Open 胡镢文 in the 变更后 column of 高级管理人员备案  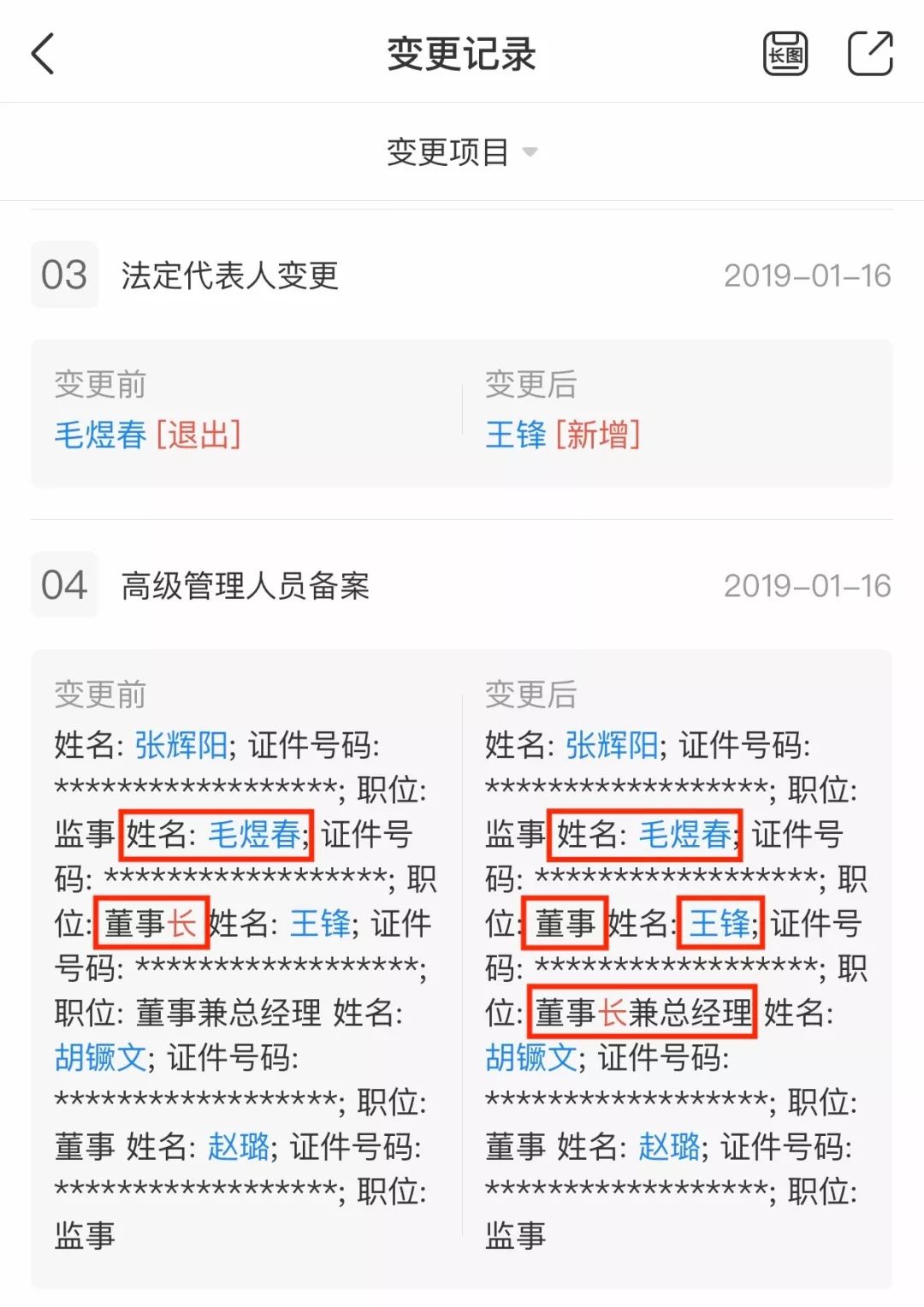530,1057
